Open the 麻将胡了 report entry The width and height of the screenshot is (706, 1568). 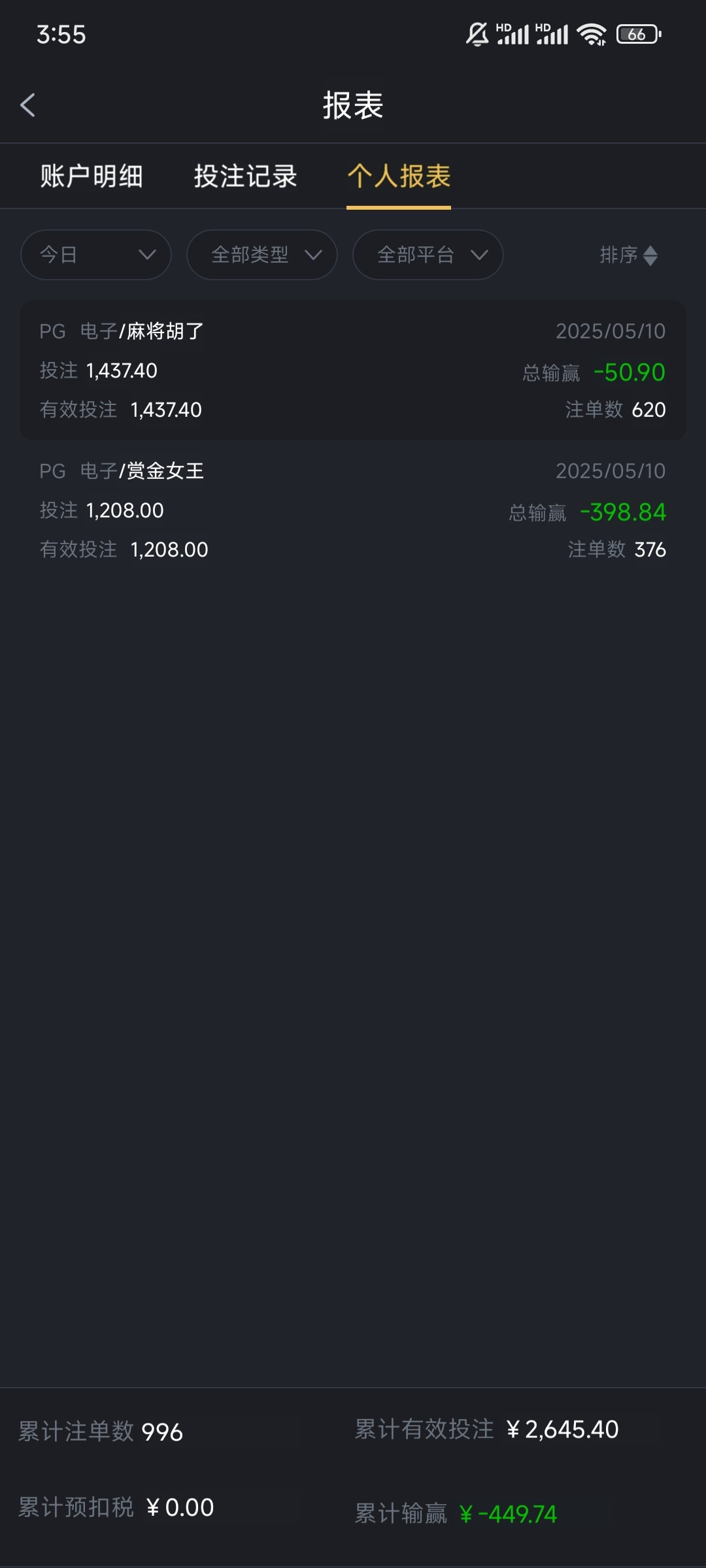(x=353, y=370)
